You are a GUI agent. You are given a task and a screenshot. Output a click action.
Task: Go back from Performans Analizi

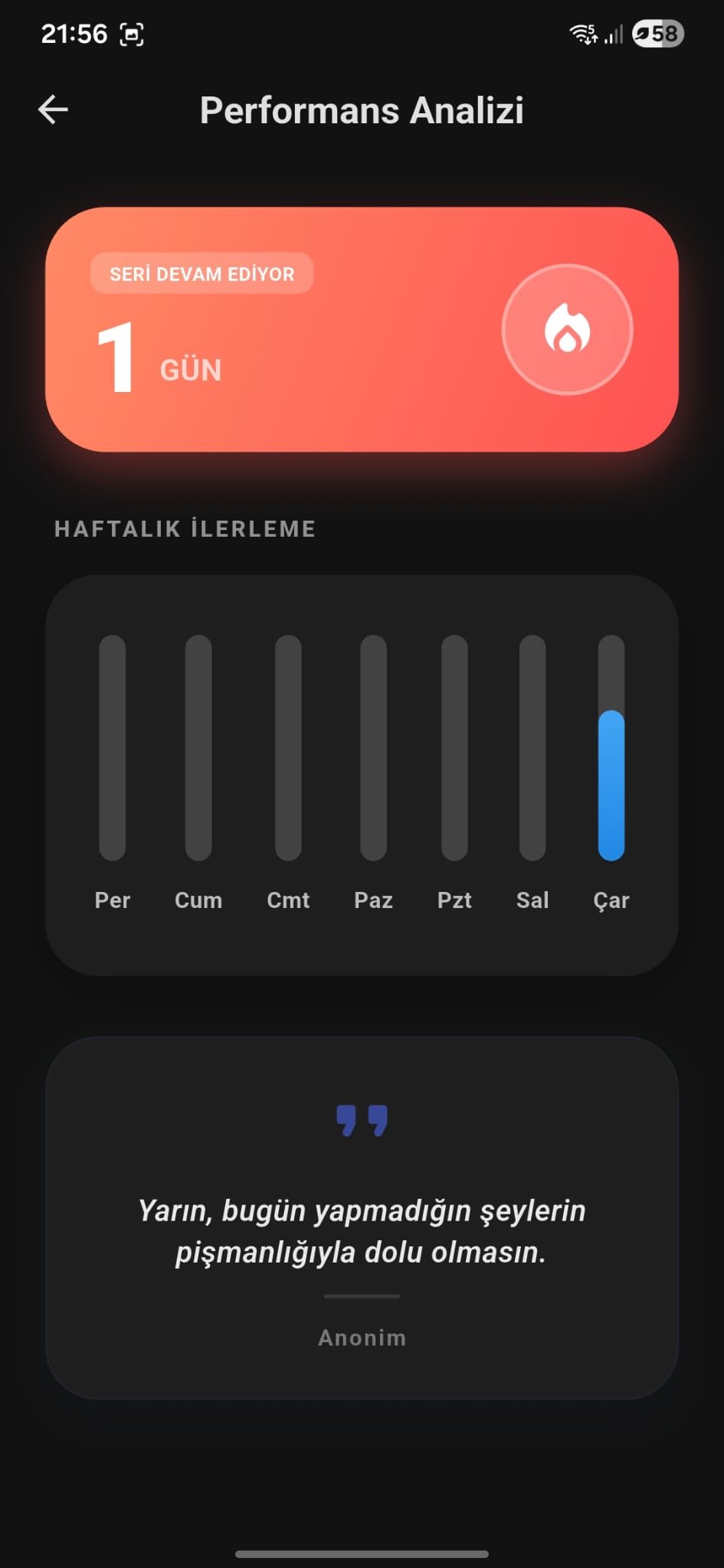coord(53,109)
